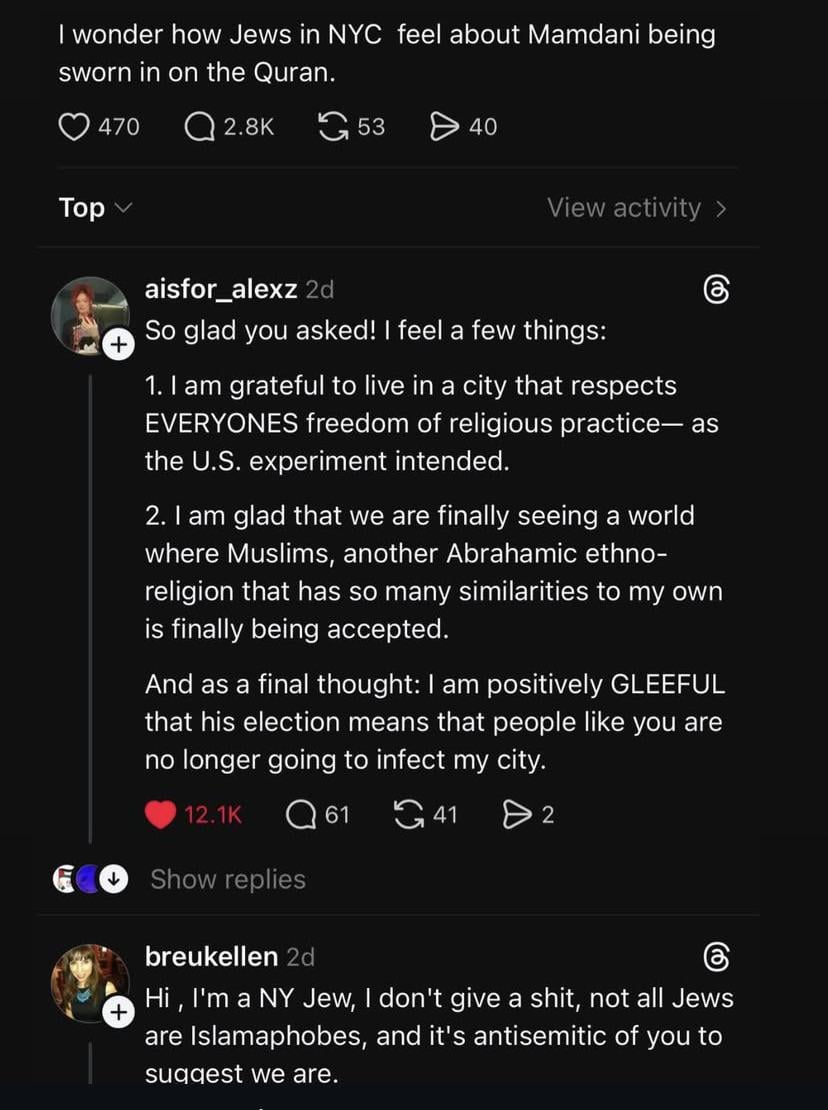Open View activity

637,208
